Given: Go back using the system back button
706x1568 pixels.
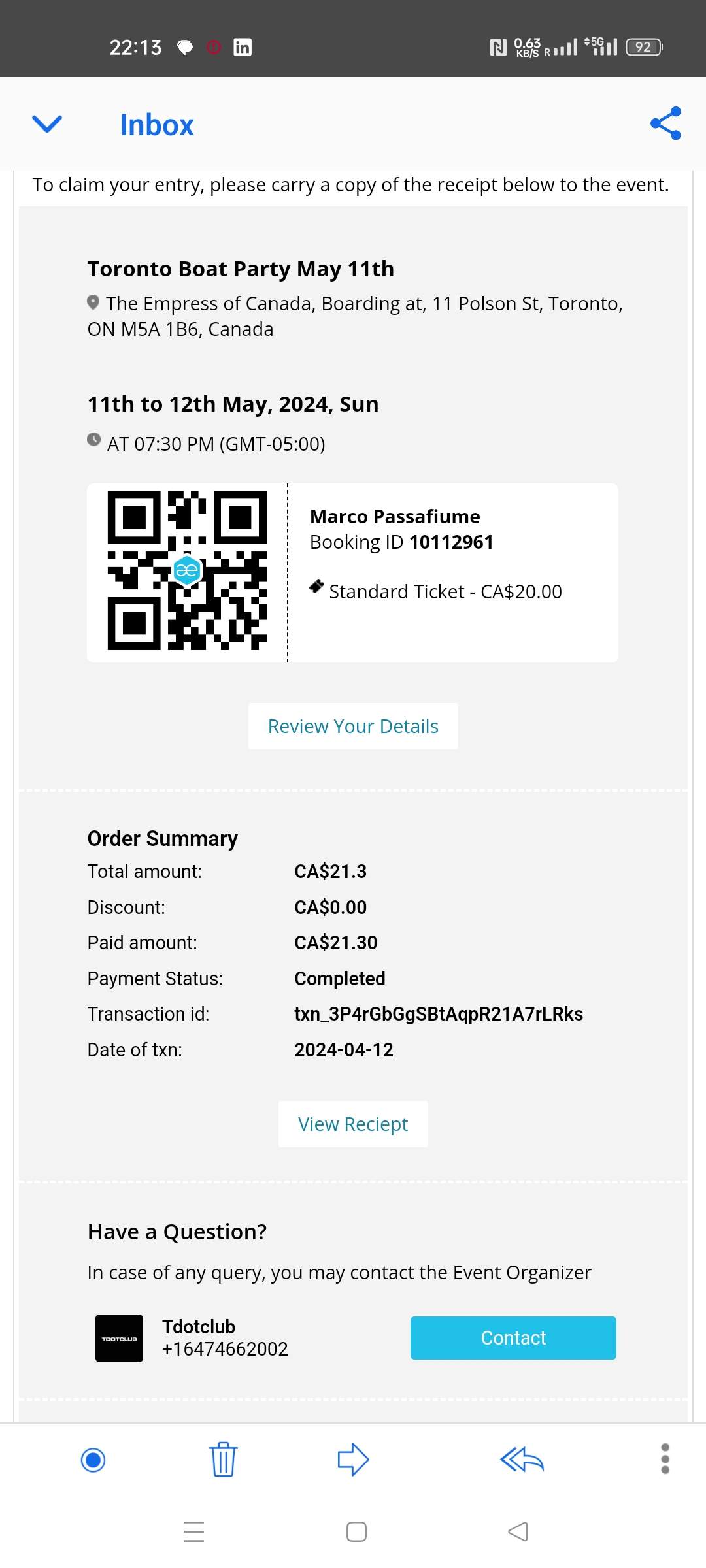Looking at the screenshot, I should (518, 1531).
